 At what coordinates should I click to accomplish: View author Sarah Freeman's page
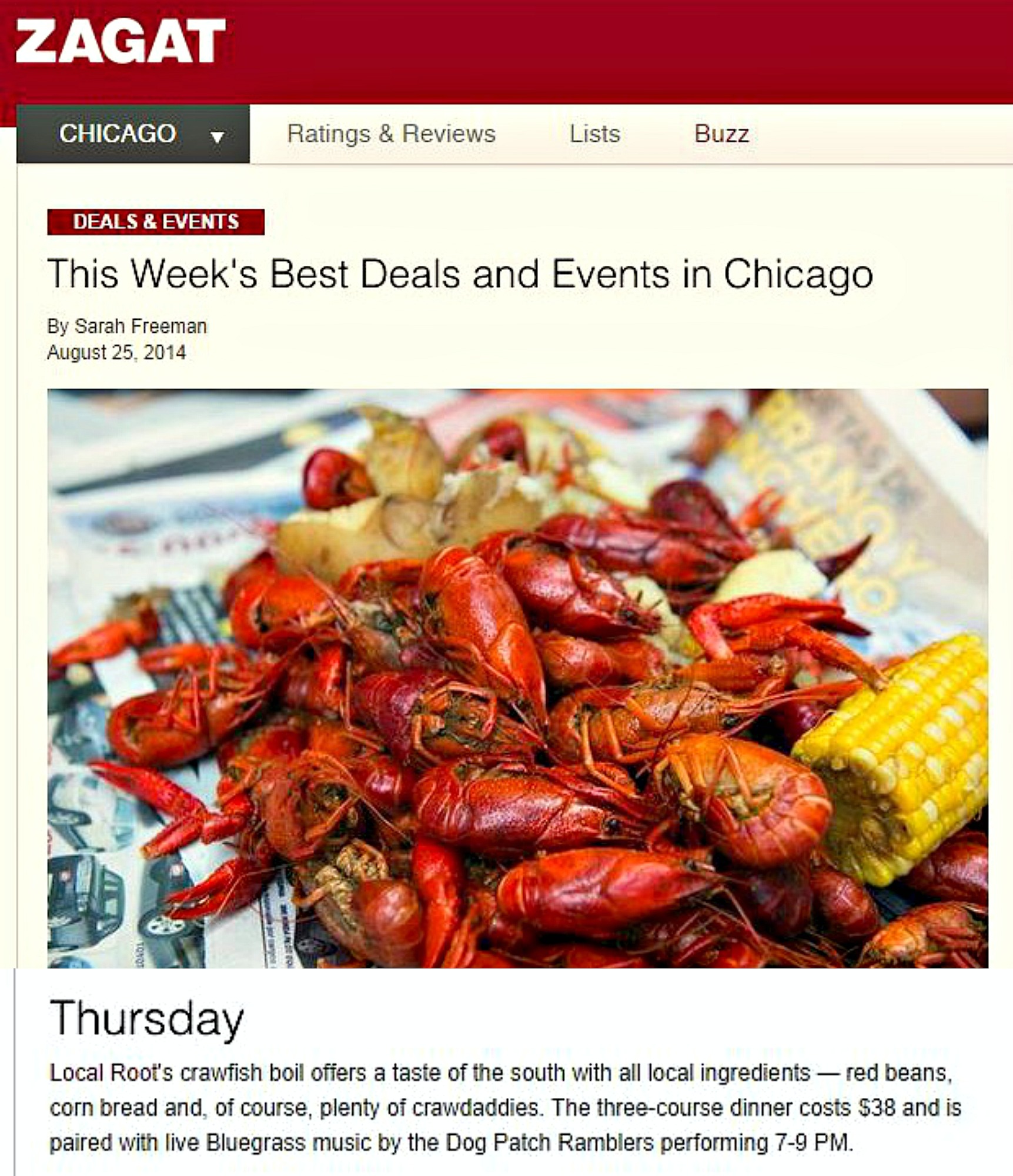tap(140, 326)
